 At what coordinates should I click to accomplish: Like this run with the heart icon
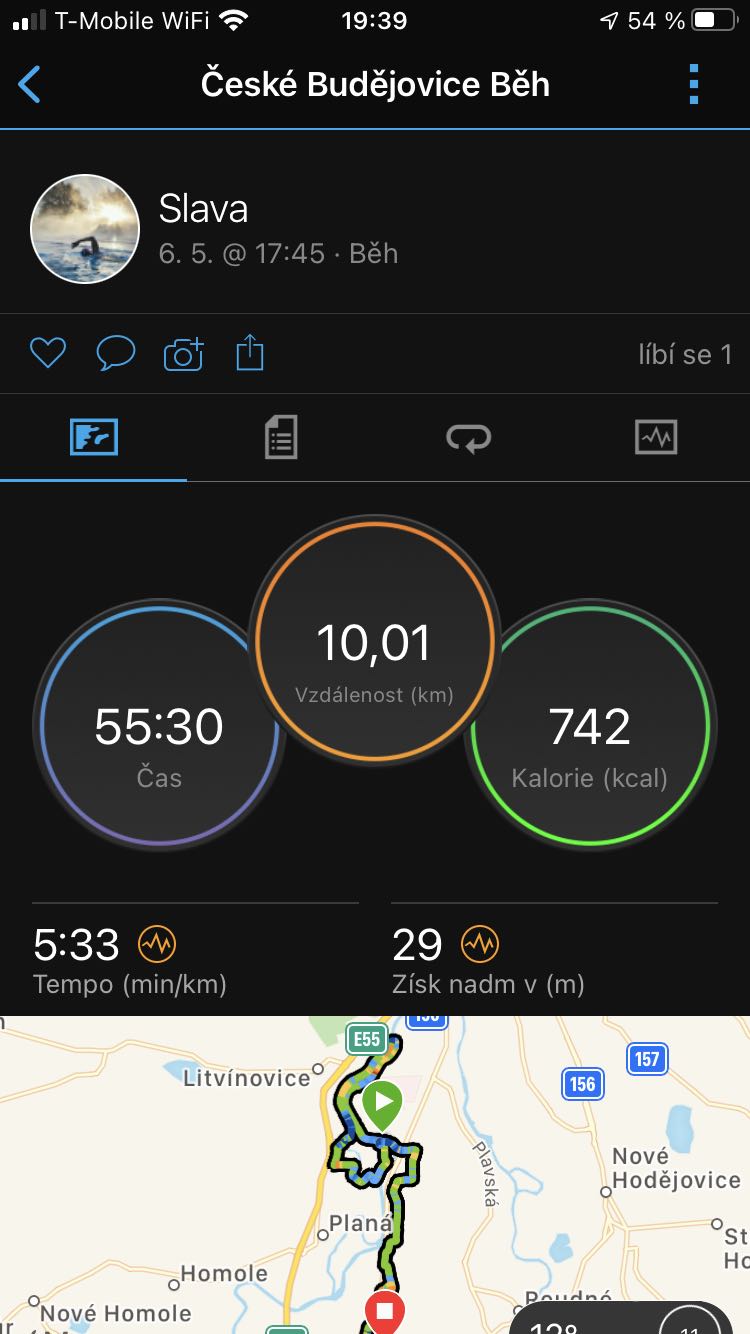pyautogui.click(x=47, y=353)
